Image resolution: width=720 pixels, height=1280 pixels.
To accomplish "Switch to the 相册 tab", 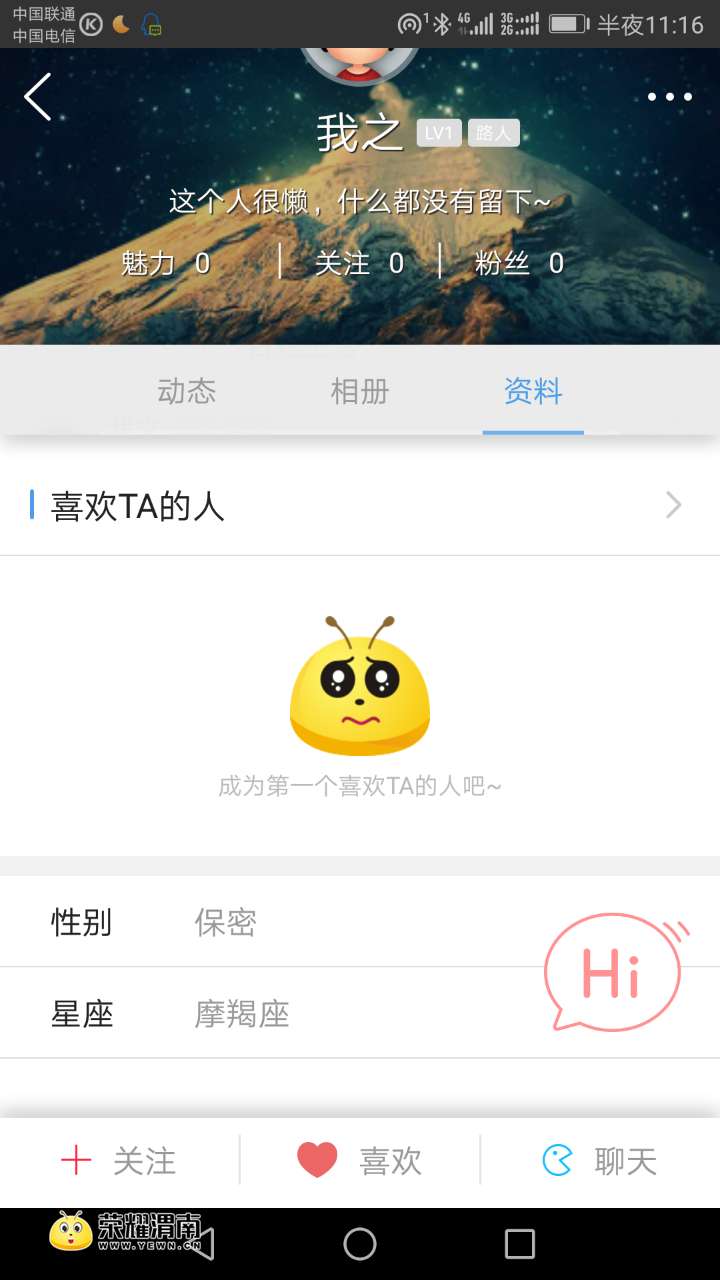I will (x=359, y=391).
